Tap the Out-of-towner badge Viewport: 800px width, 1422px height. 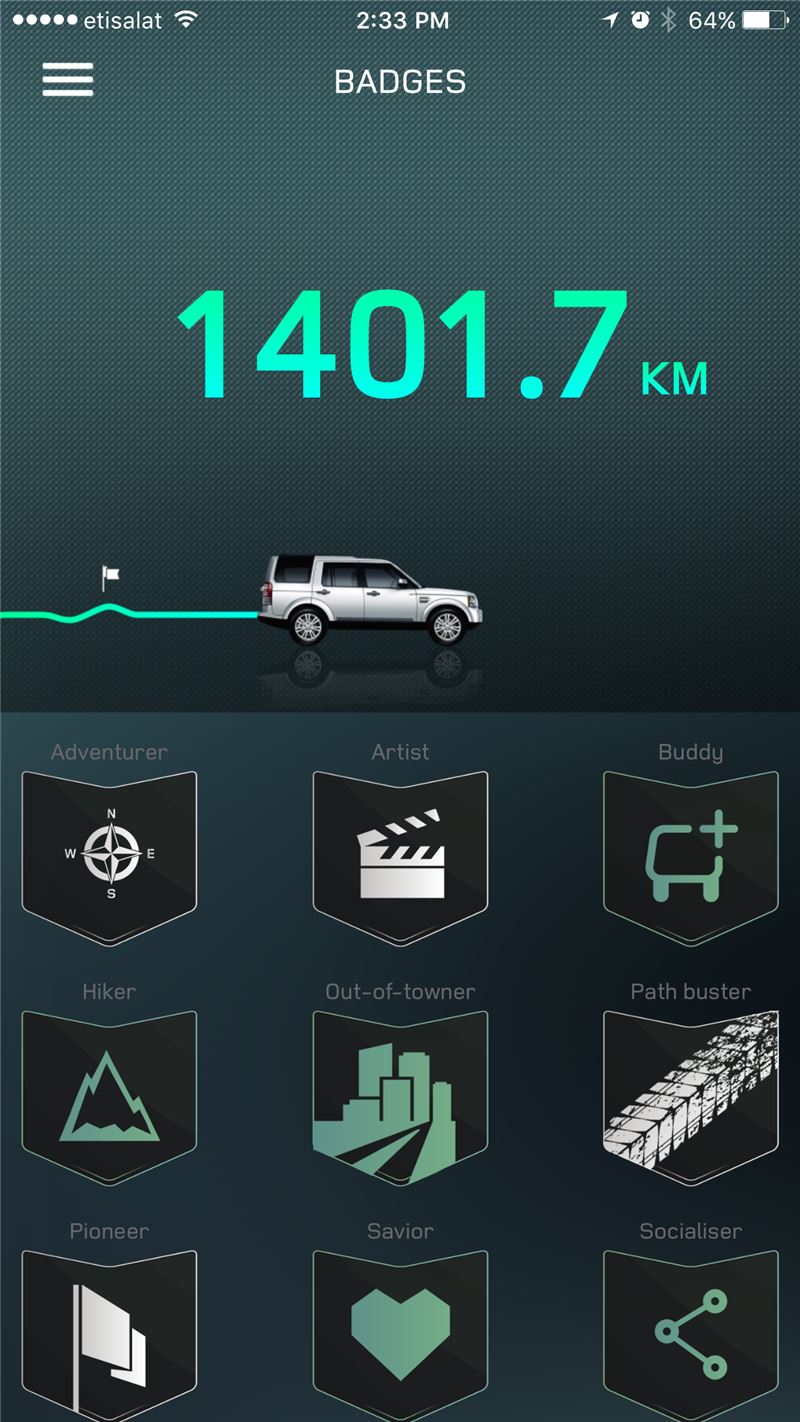click(400, 1097)
